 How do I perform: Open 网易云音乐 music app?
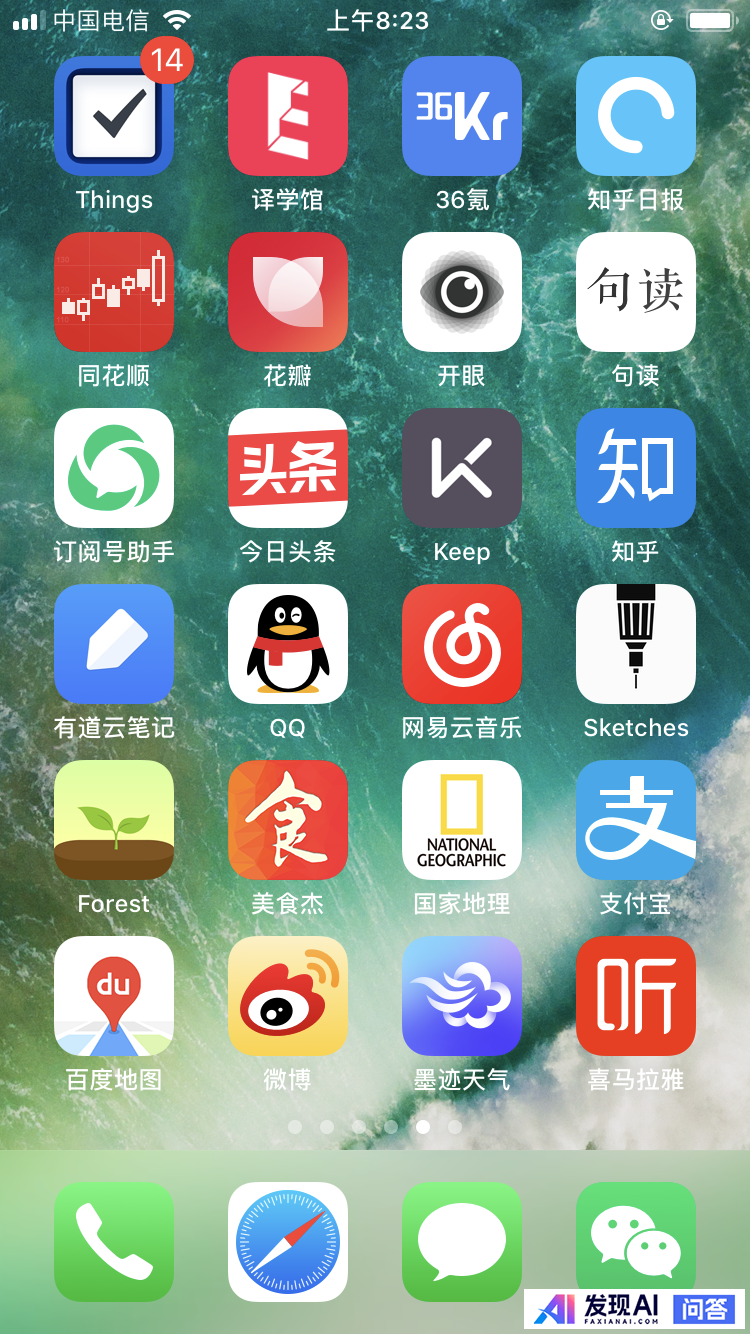pos(462,644)
